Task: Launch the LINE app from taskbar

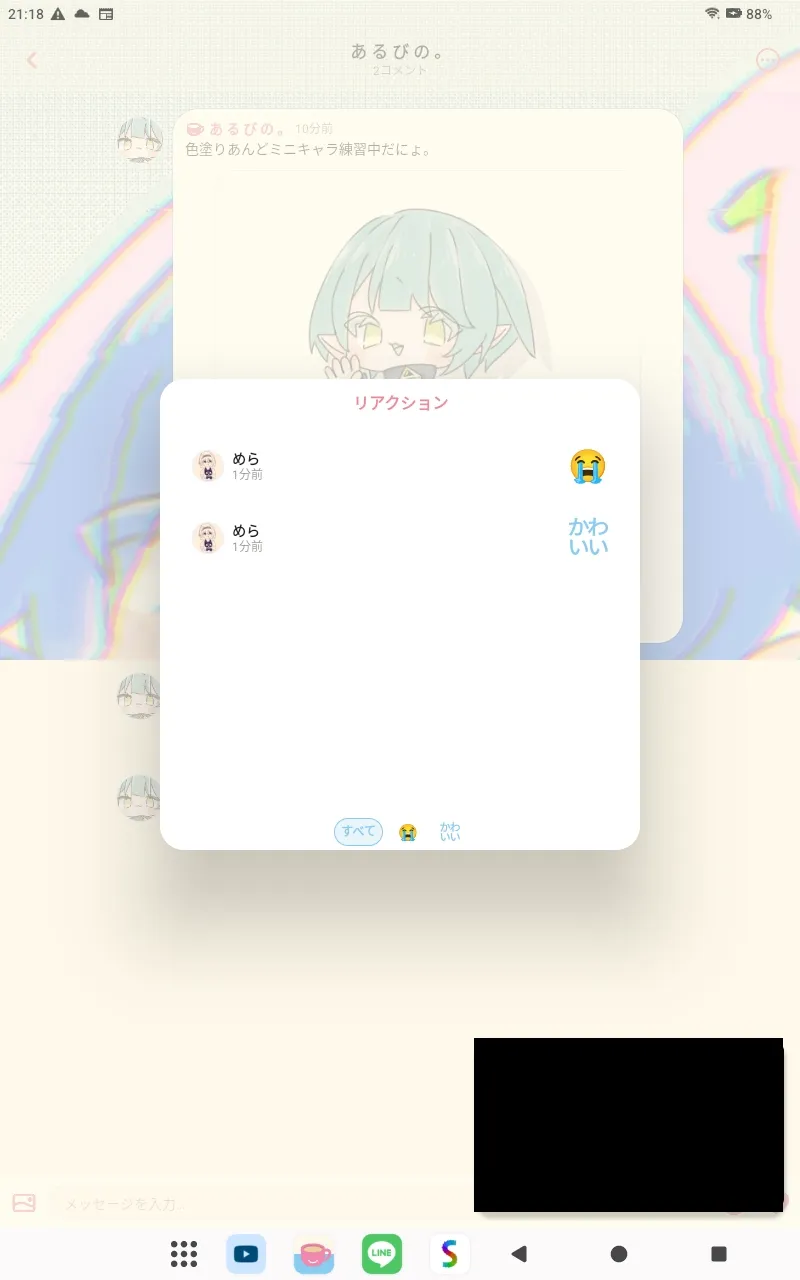Action: pyautogui.click(x=382, y=1253)
